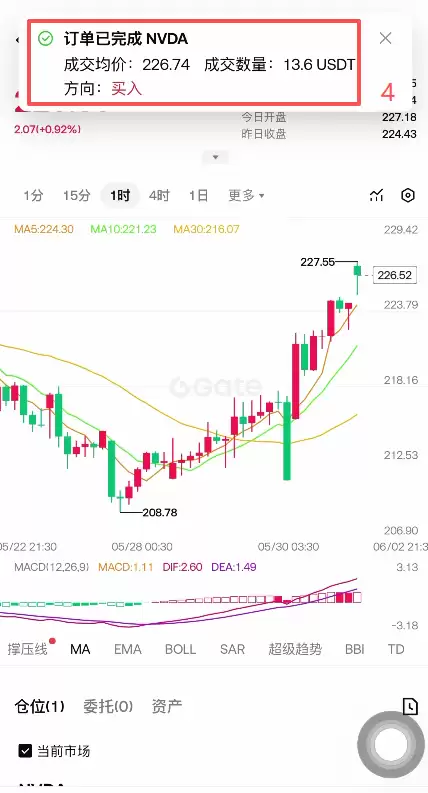The height and width of the screenshot is (793, 428).
Task: Open chart settings hexagon icon
Action: click(408, 195)
